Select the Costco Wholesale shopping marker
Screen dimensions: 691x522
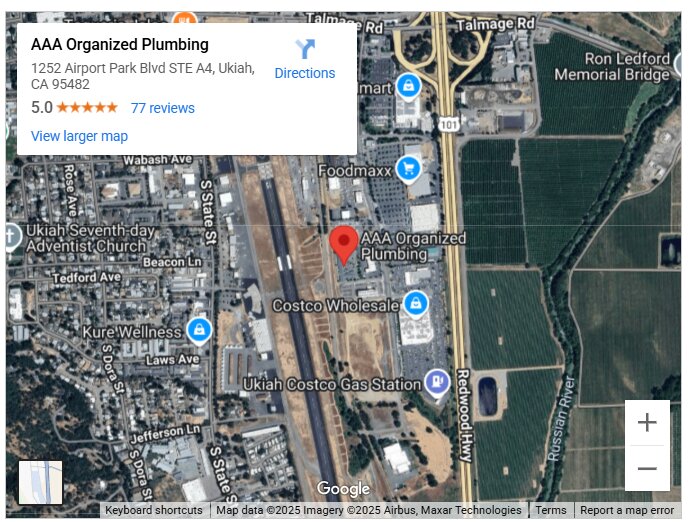coord(415,303)
